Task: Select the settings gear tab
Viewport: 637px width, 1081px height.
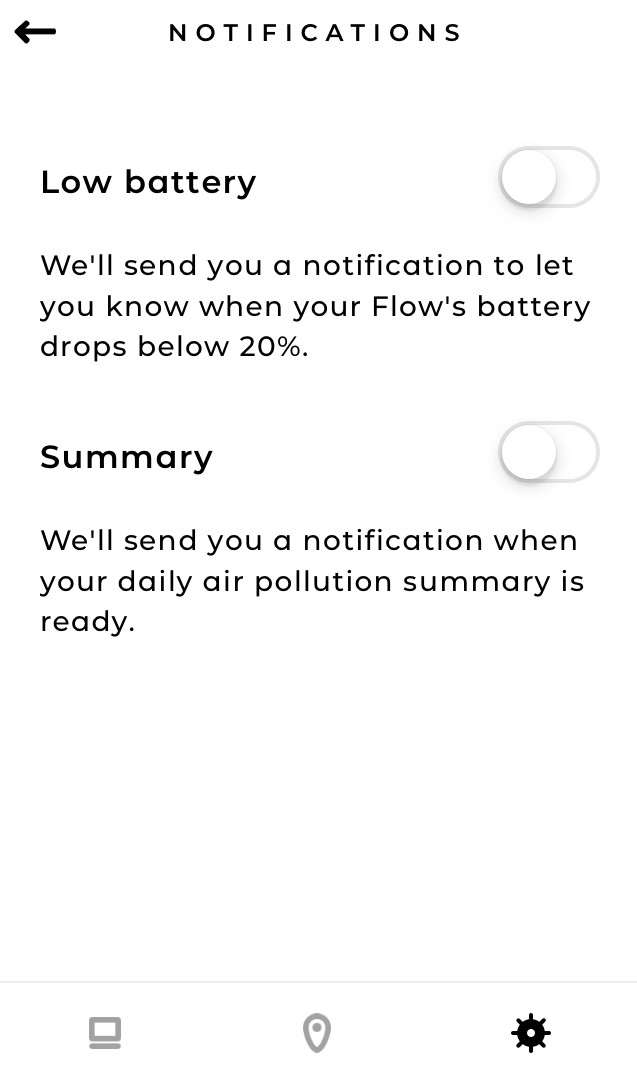Action: (x=530, y=1032)
